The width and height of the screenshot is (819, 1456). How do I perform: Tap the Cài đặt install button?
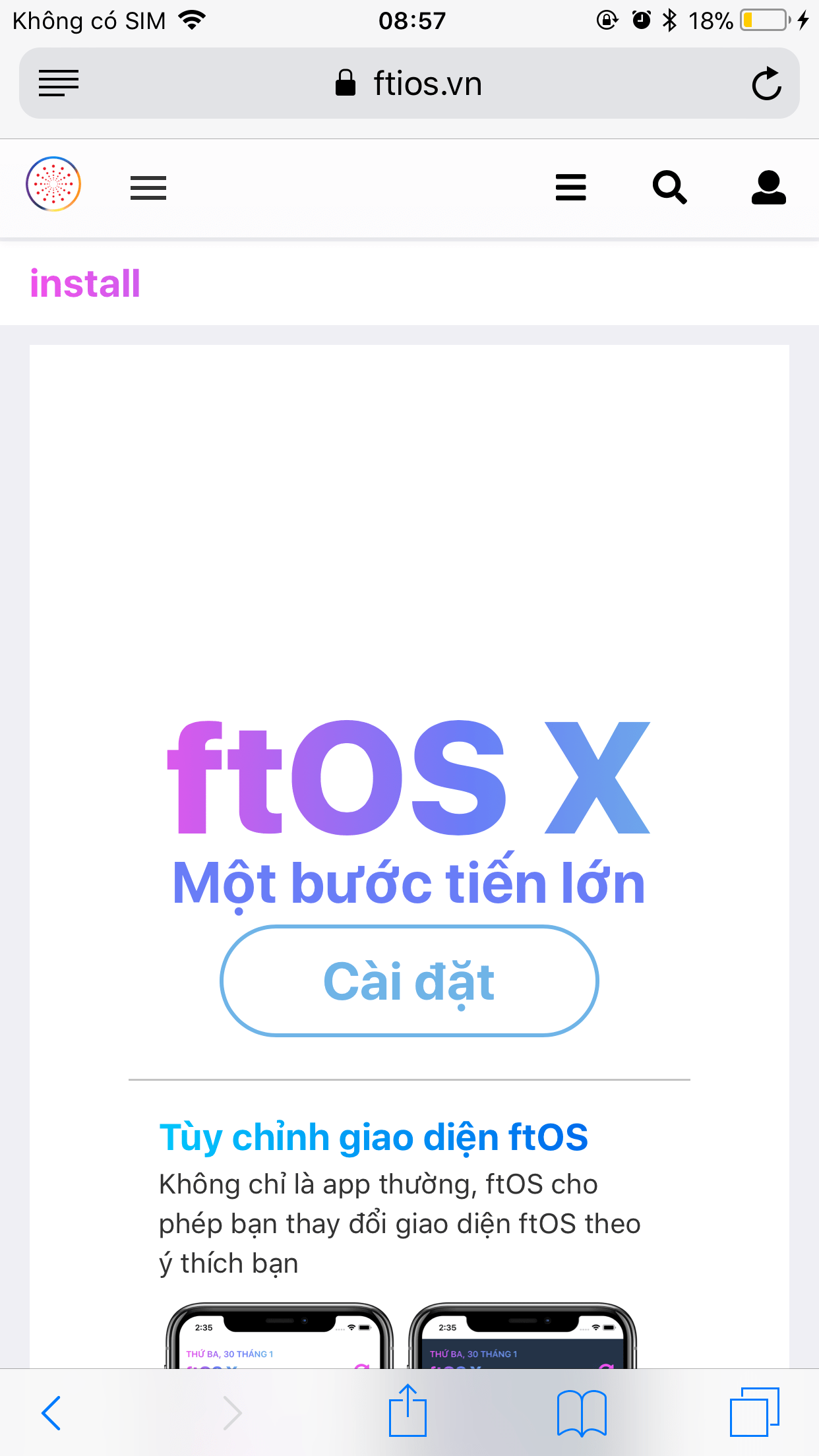click(409, 981)
